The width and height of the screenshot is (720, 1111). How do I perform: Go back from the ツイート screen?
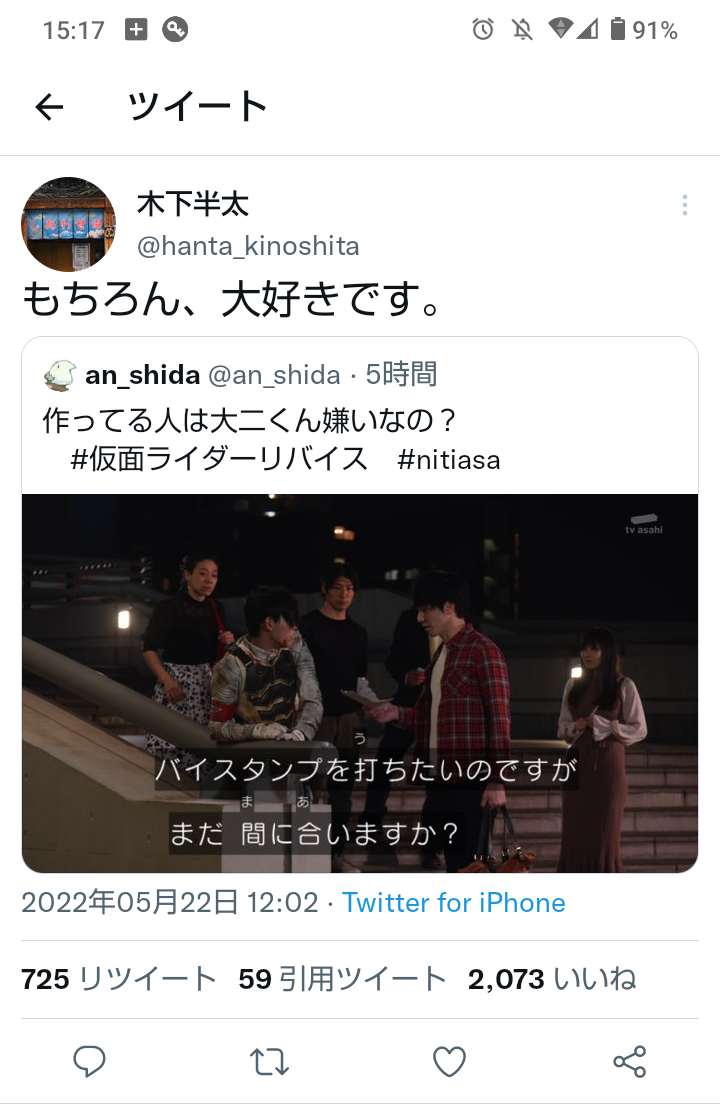click(x=49, y=107)
